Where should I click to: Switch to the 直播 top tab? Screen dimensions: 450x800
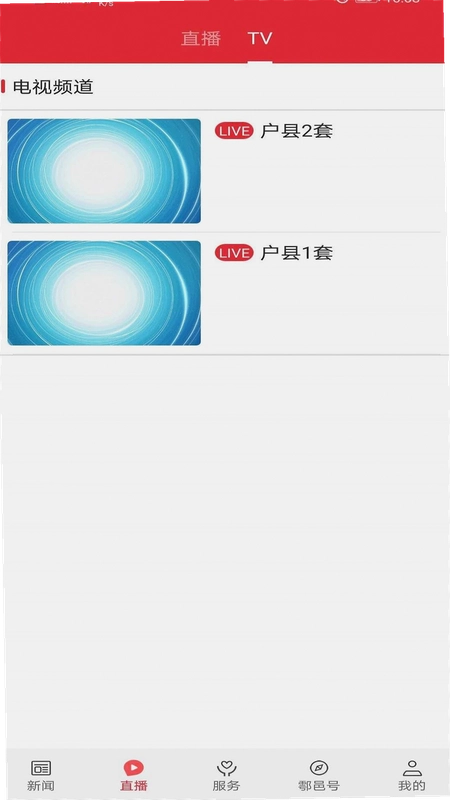(x=201, y=39)
